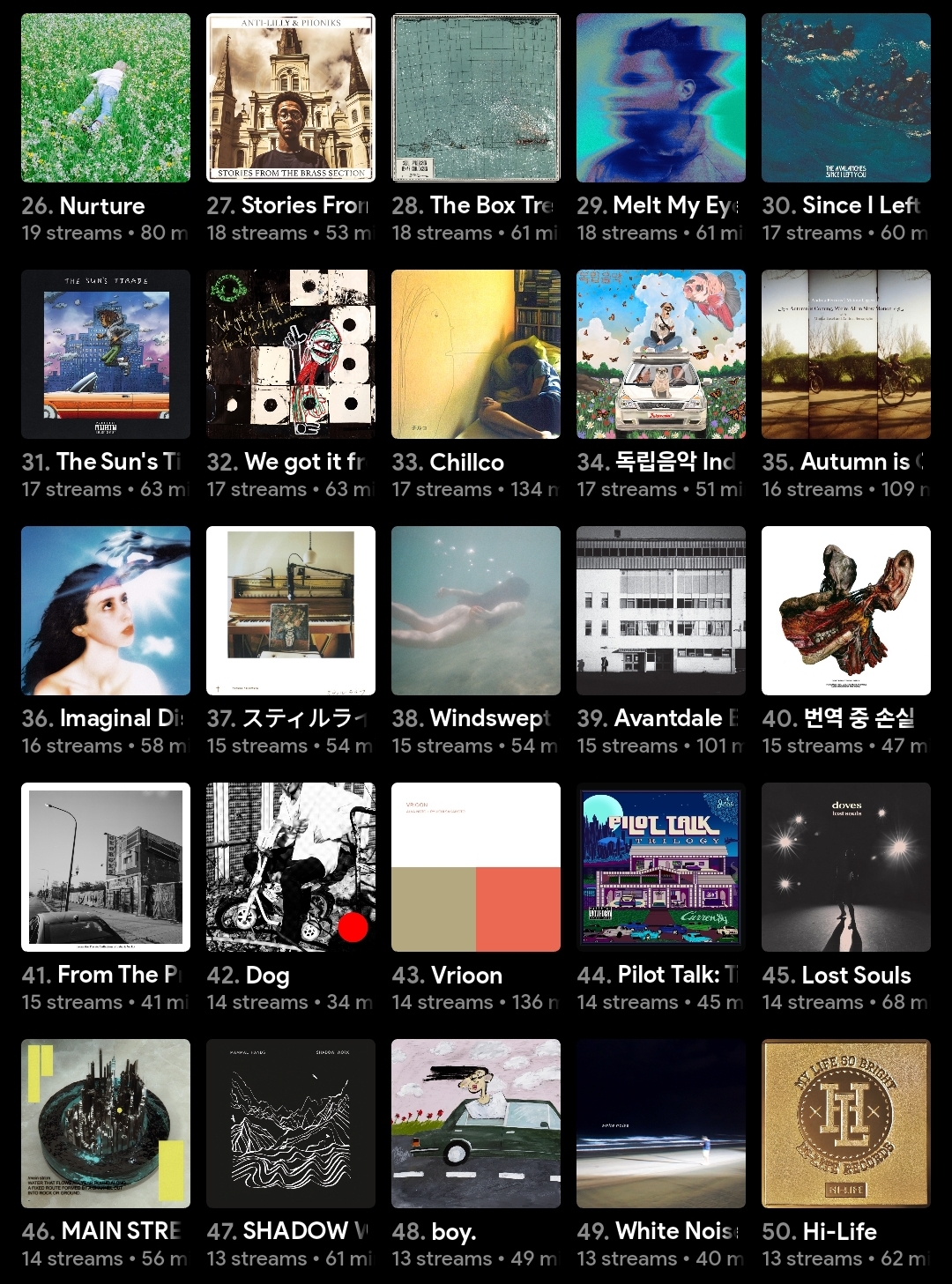Screen dimensions: 952x1284
Task: Open Stories From the Brass Section album
Action: coord(291,98)
